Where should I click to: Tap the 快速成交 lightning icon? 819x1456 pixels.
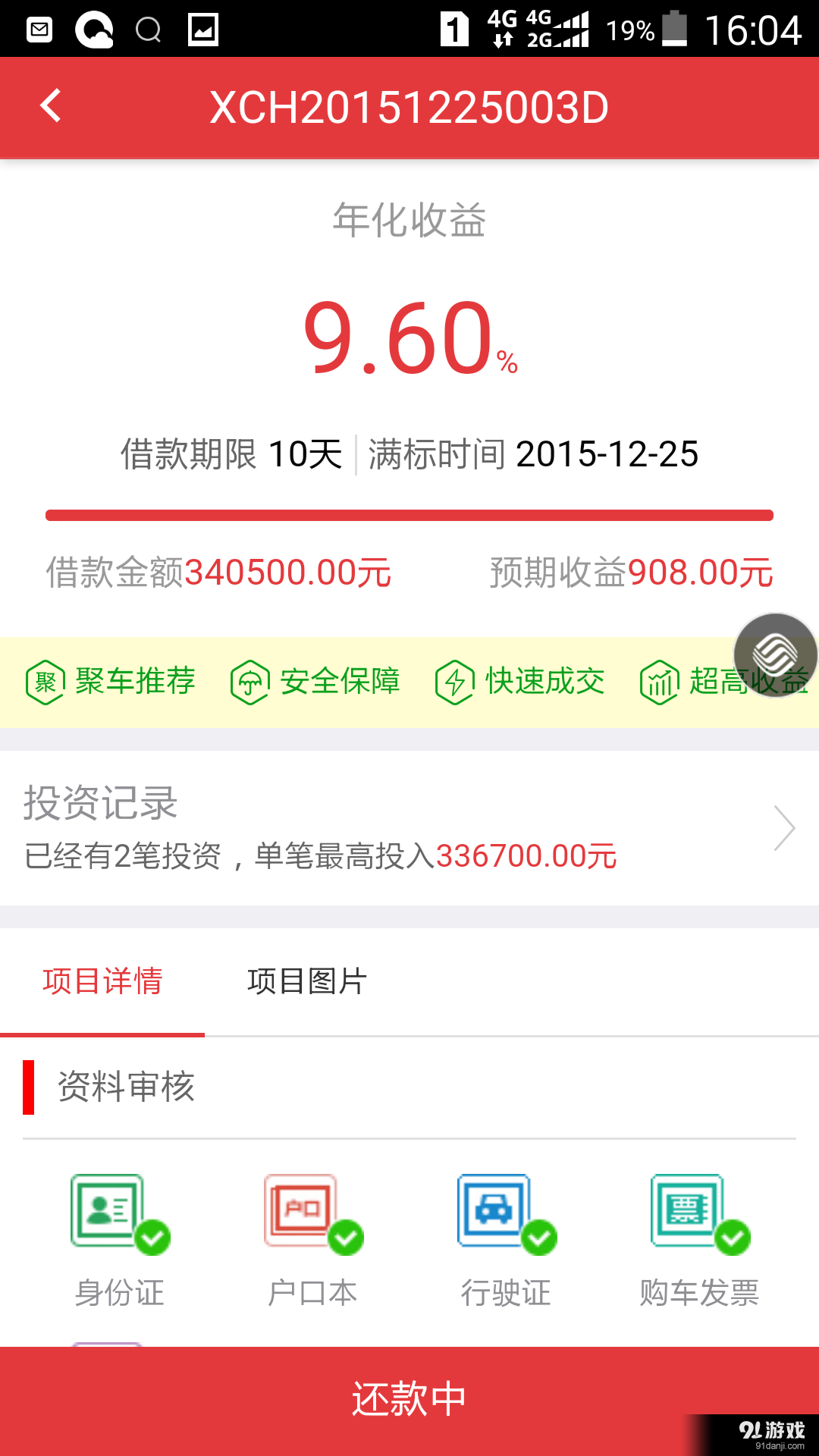coord(455,681)
